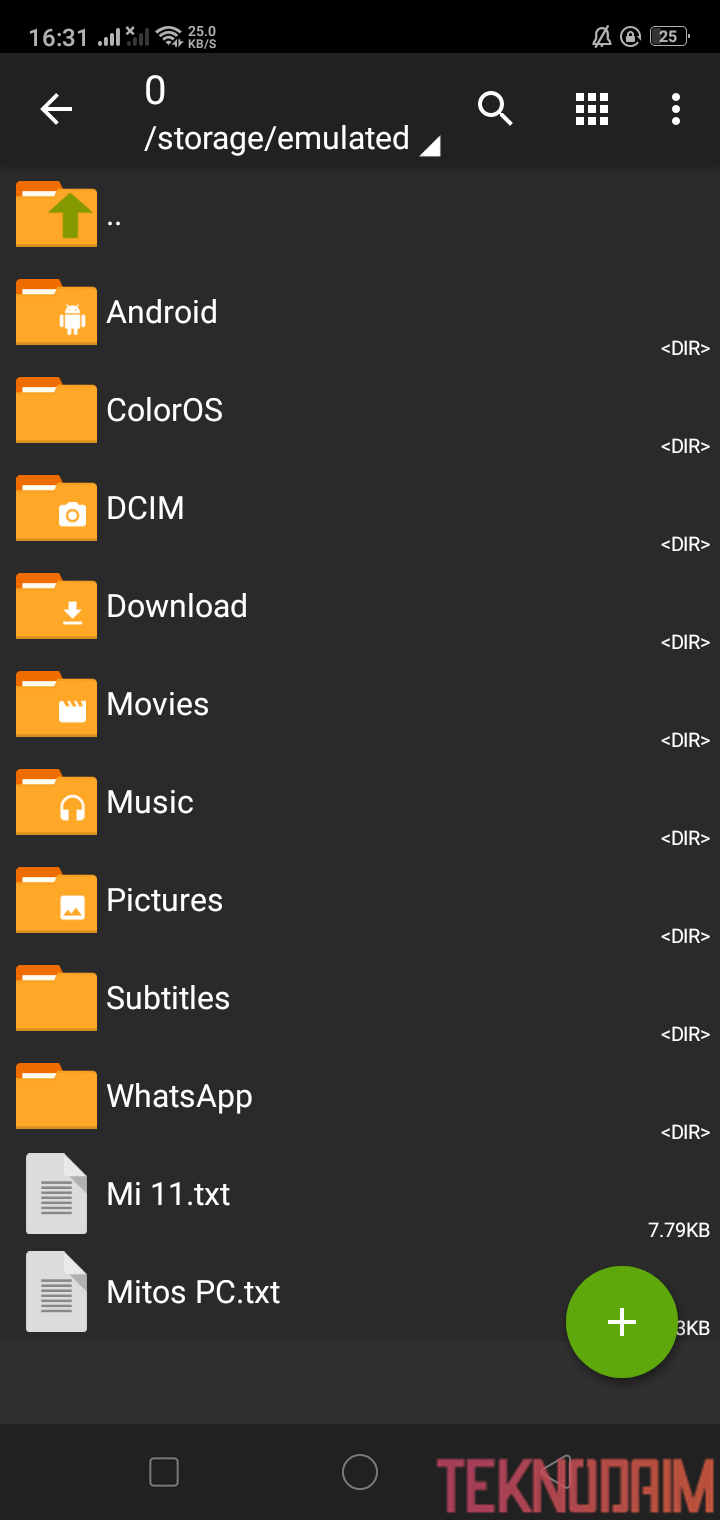The width and height of the screenshot is (720, 1520).
Task: Open the search icon in the top bar
Action: (x=495, y=109)
